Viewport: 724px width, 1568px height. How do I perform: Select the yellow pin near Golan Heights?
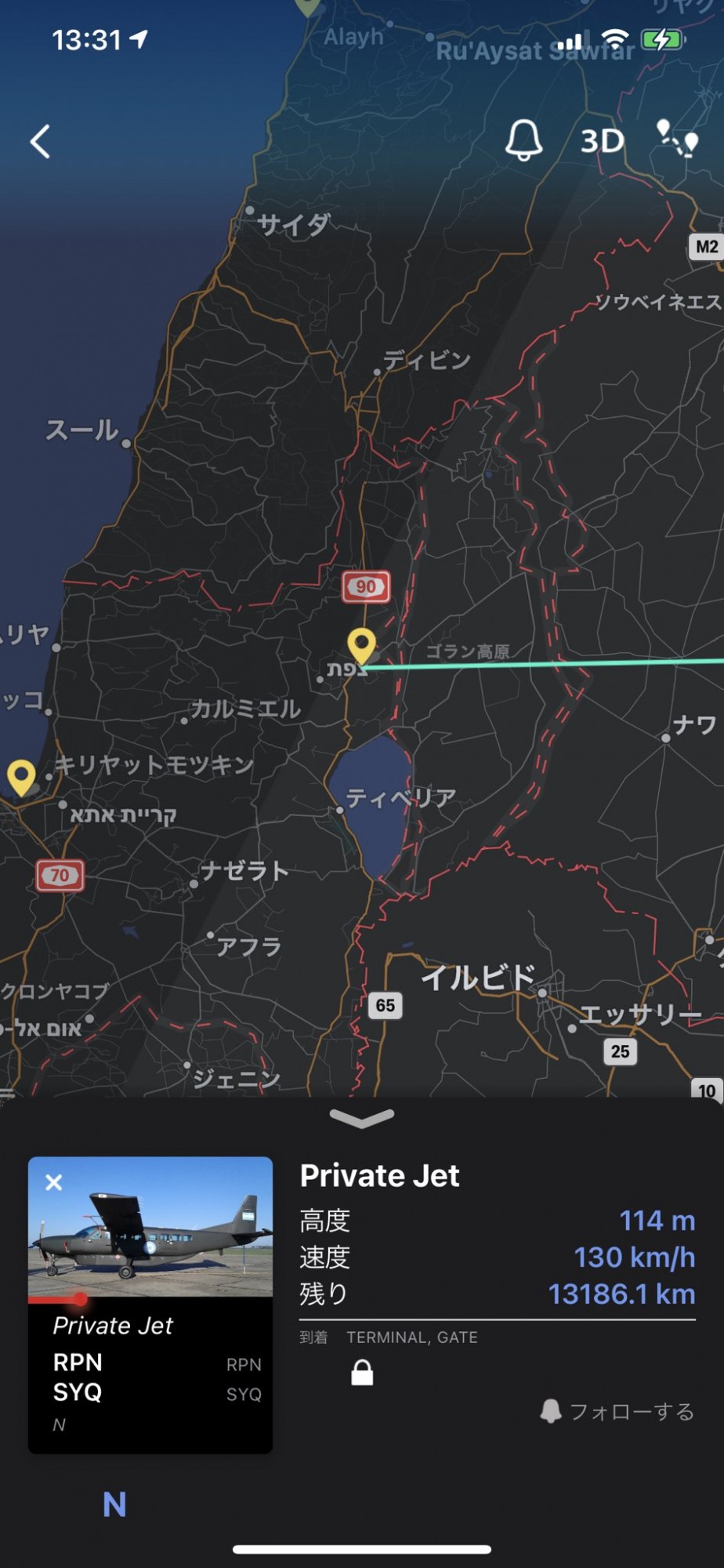point(361,646)
